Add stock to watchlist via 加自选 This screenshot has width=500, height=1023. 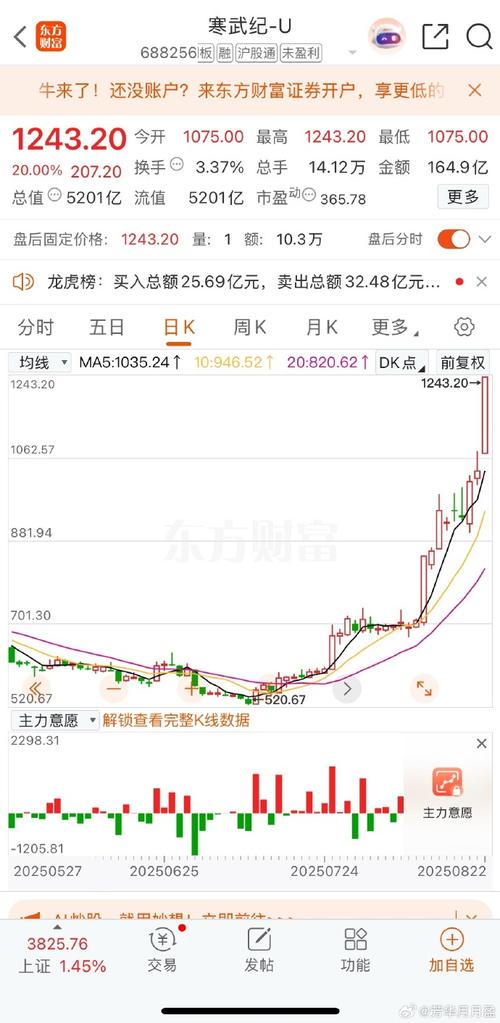(x=452, y=950)
